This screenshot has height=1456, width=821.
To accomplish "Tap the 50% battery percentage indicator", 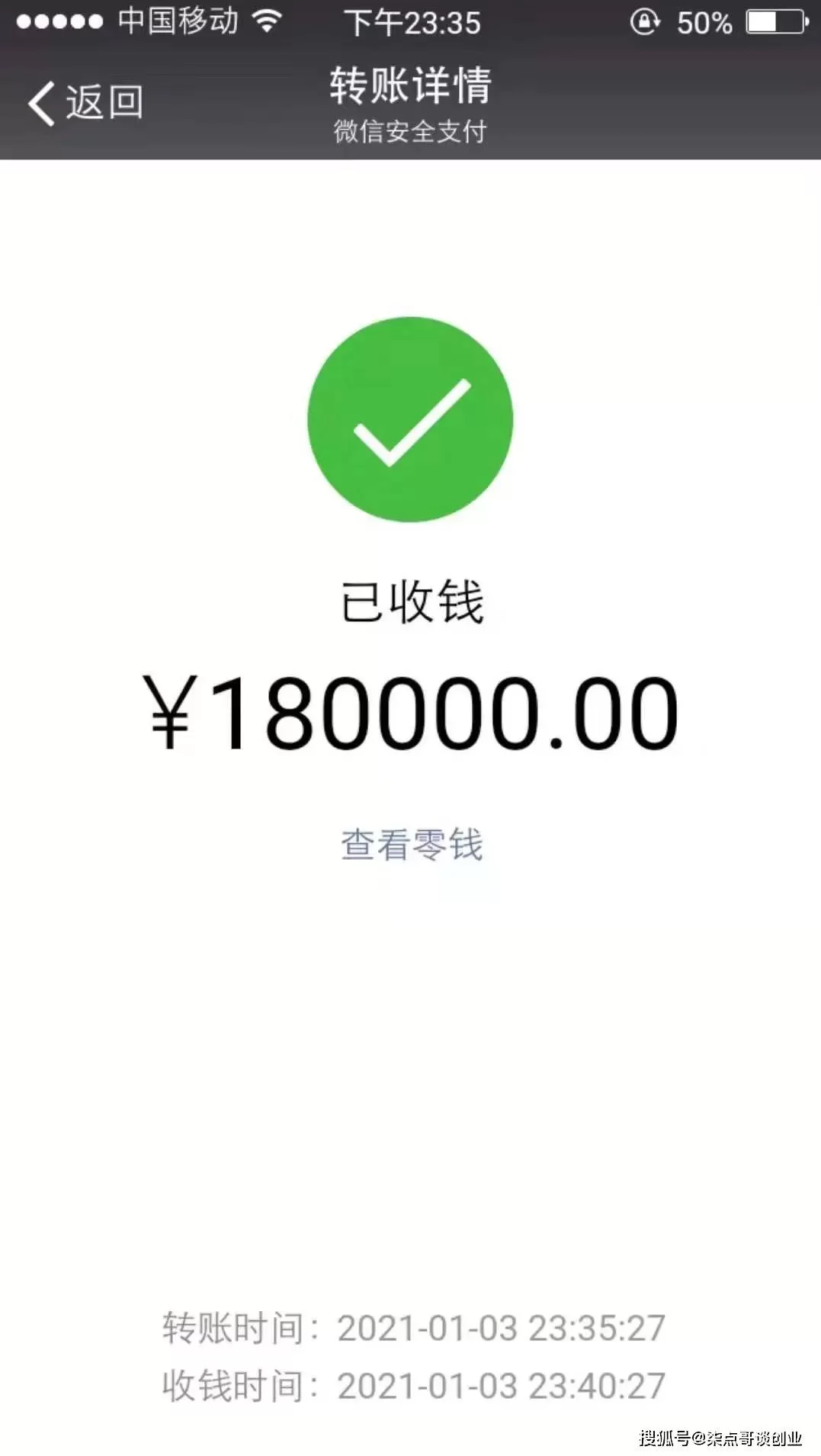I will (x=702, y=23).
